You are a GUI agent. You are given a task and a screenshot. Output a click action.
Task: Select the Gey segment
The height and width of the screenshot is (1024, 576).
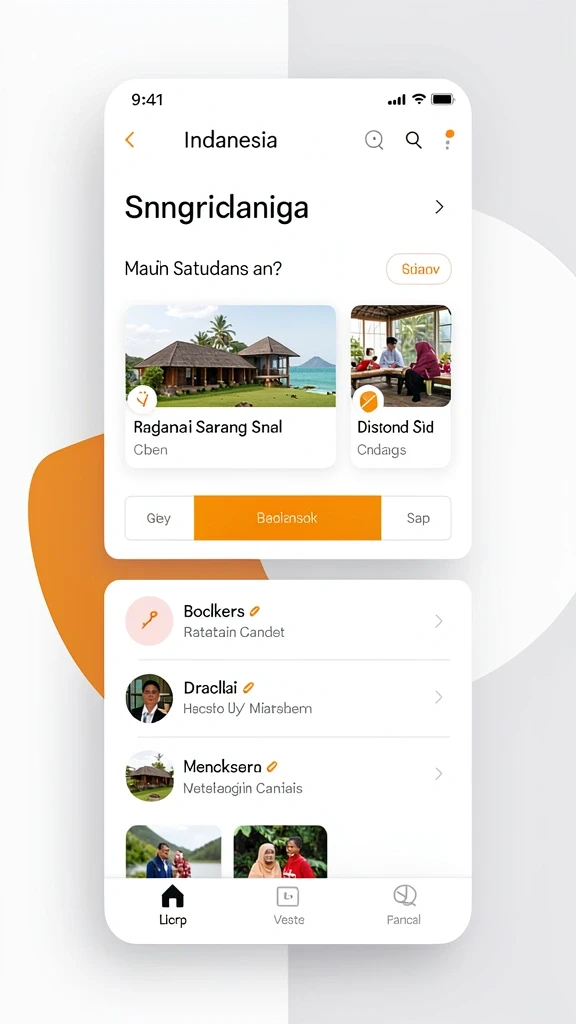159,518
